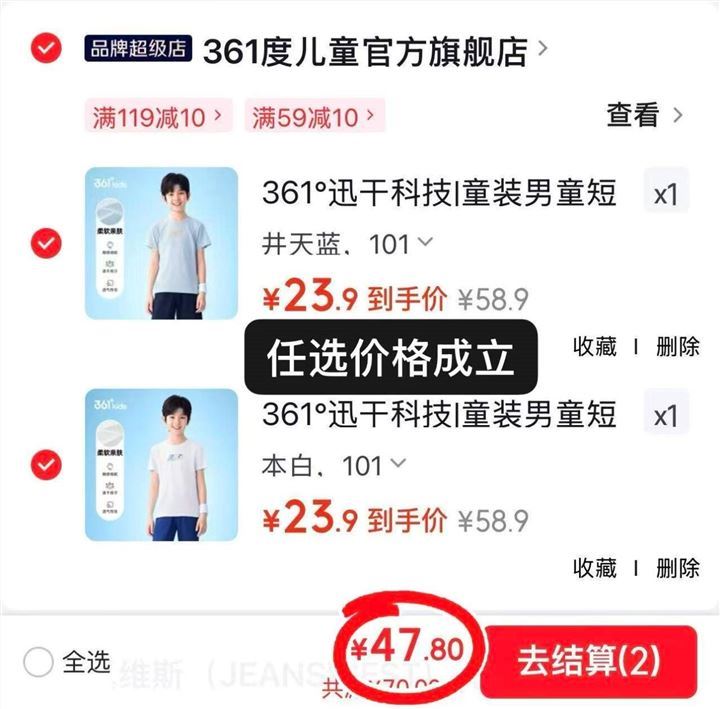Screen dimensions: 720x709
Task: Adjust quantity x1 of the 井天蓝 item
Action: (x=665, y=194)
